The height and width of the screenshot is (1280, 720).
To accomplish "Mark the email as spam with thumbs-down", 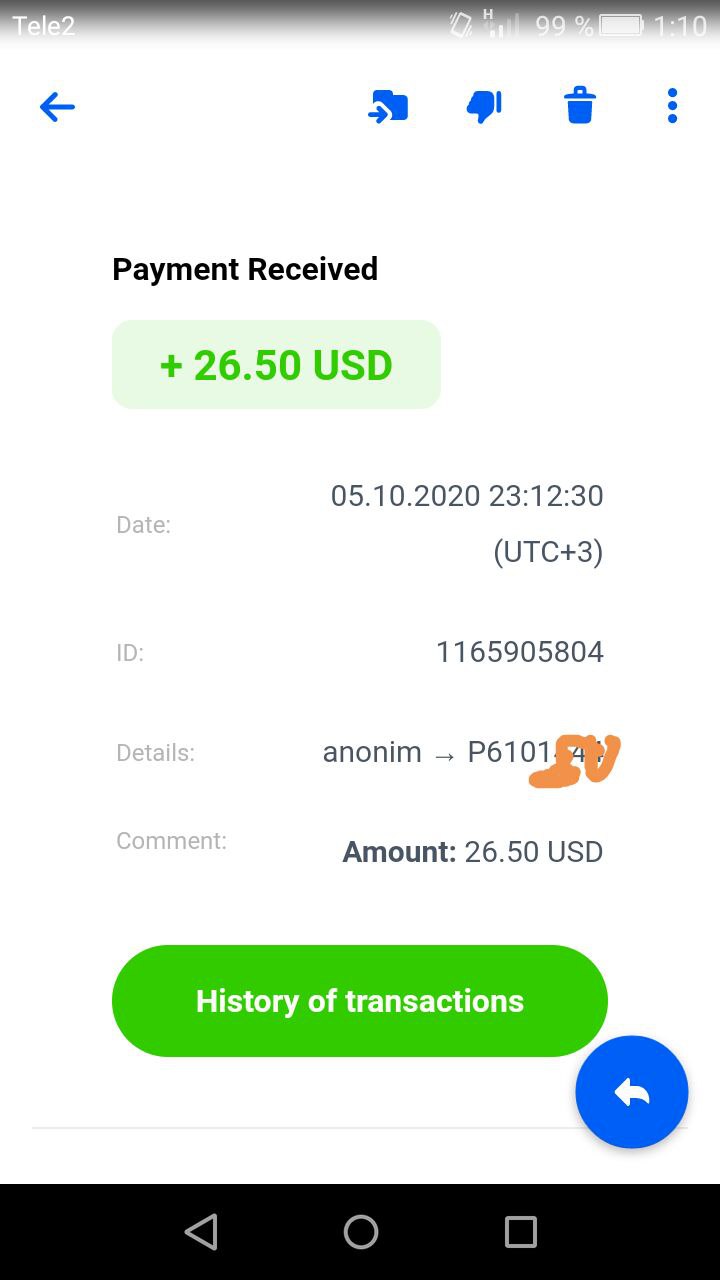I will pyautogui.click(x=484, y=106).
